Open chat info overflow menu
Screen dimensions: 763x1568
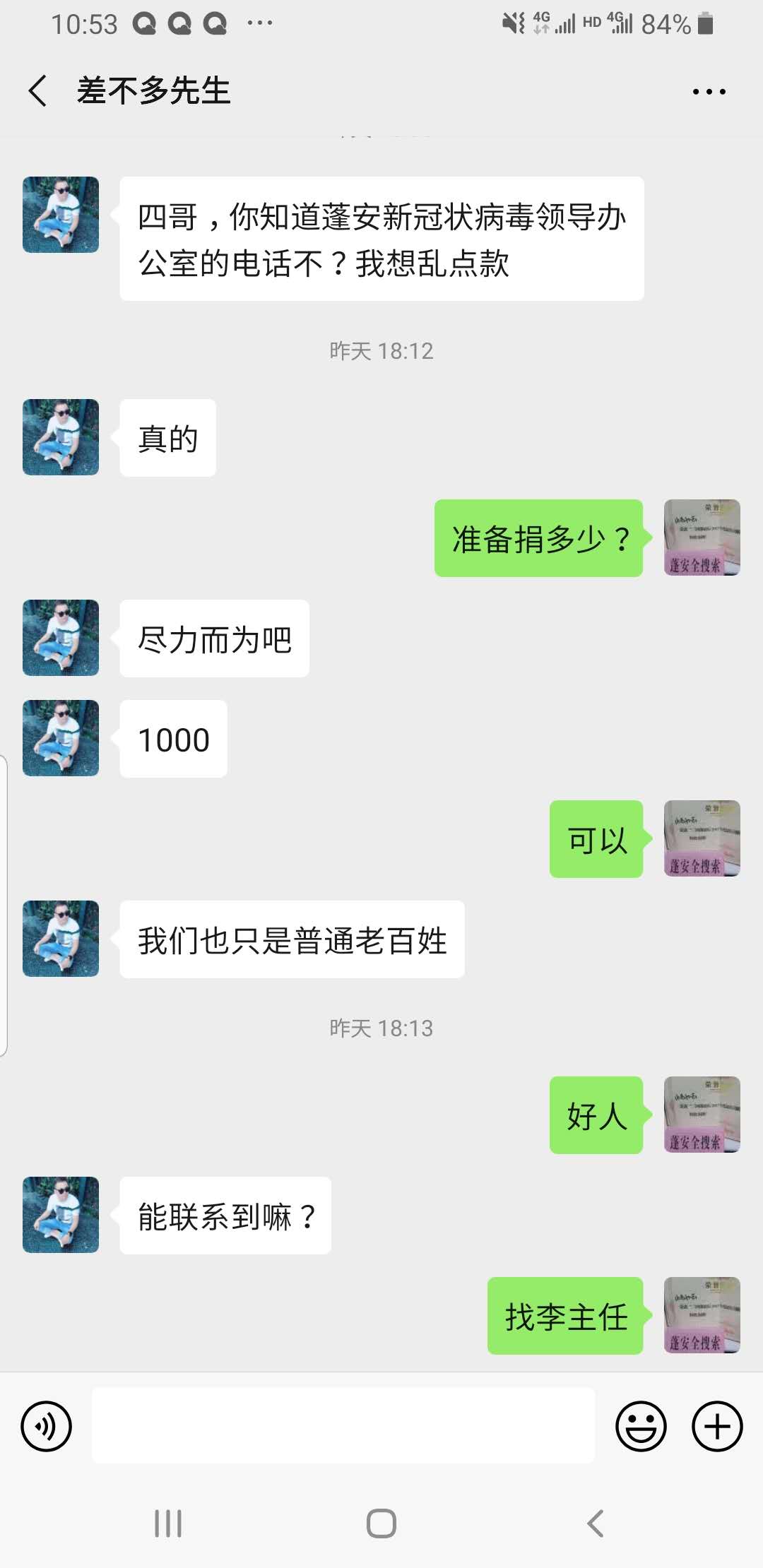tap(709, 92)
